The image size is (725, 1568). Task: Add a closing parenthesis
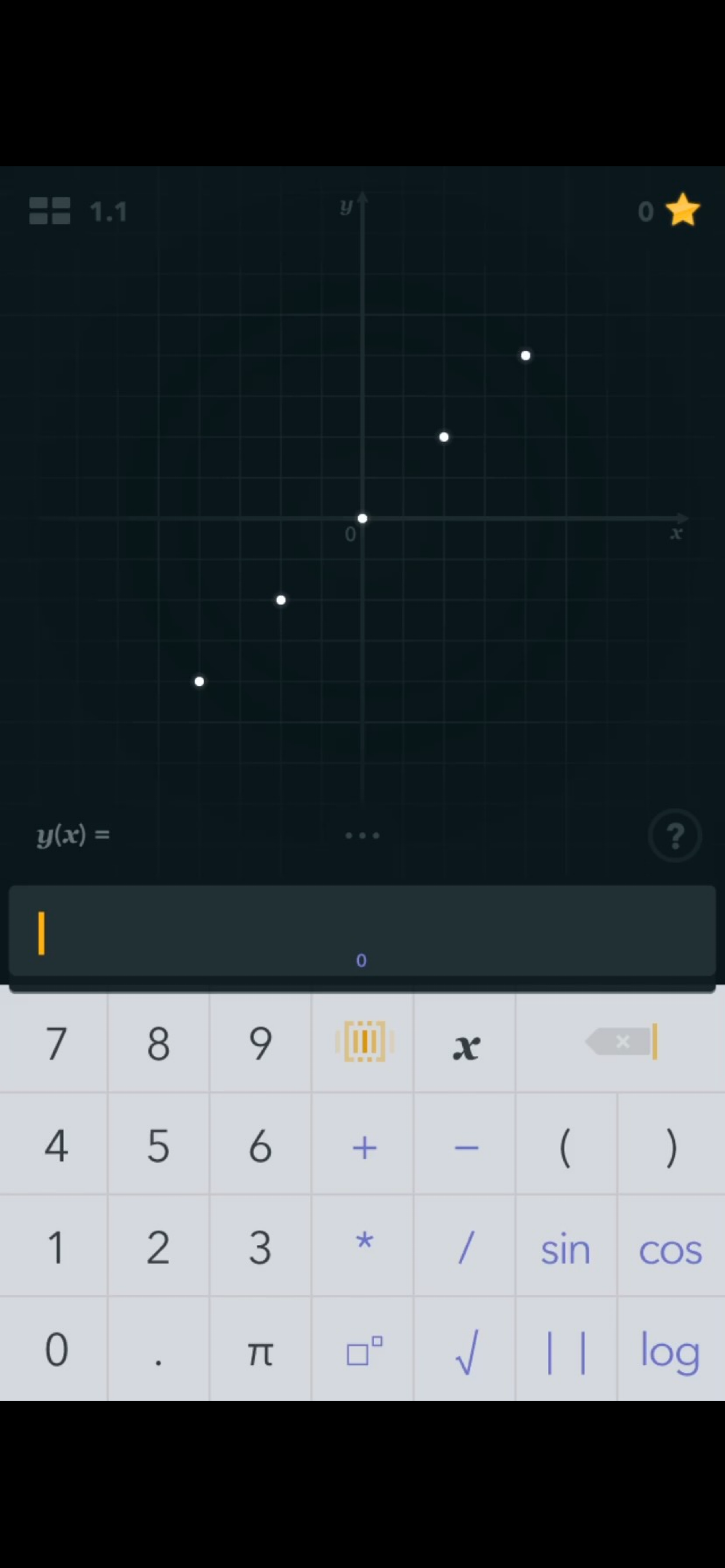coord(670,1147)
